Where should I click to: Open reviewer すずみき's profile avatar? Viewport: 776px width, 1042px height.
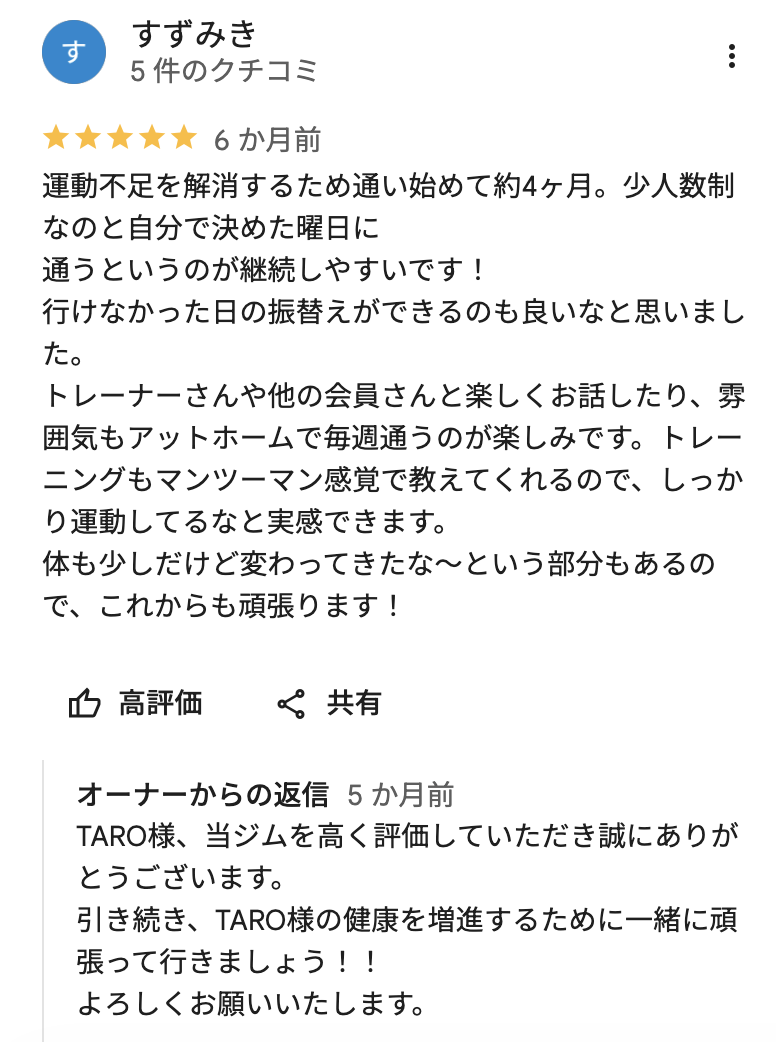[74, 52]
